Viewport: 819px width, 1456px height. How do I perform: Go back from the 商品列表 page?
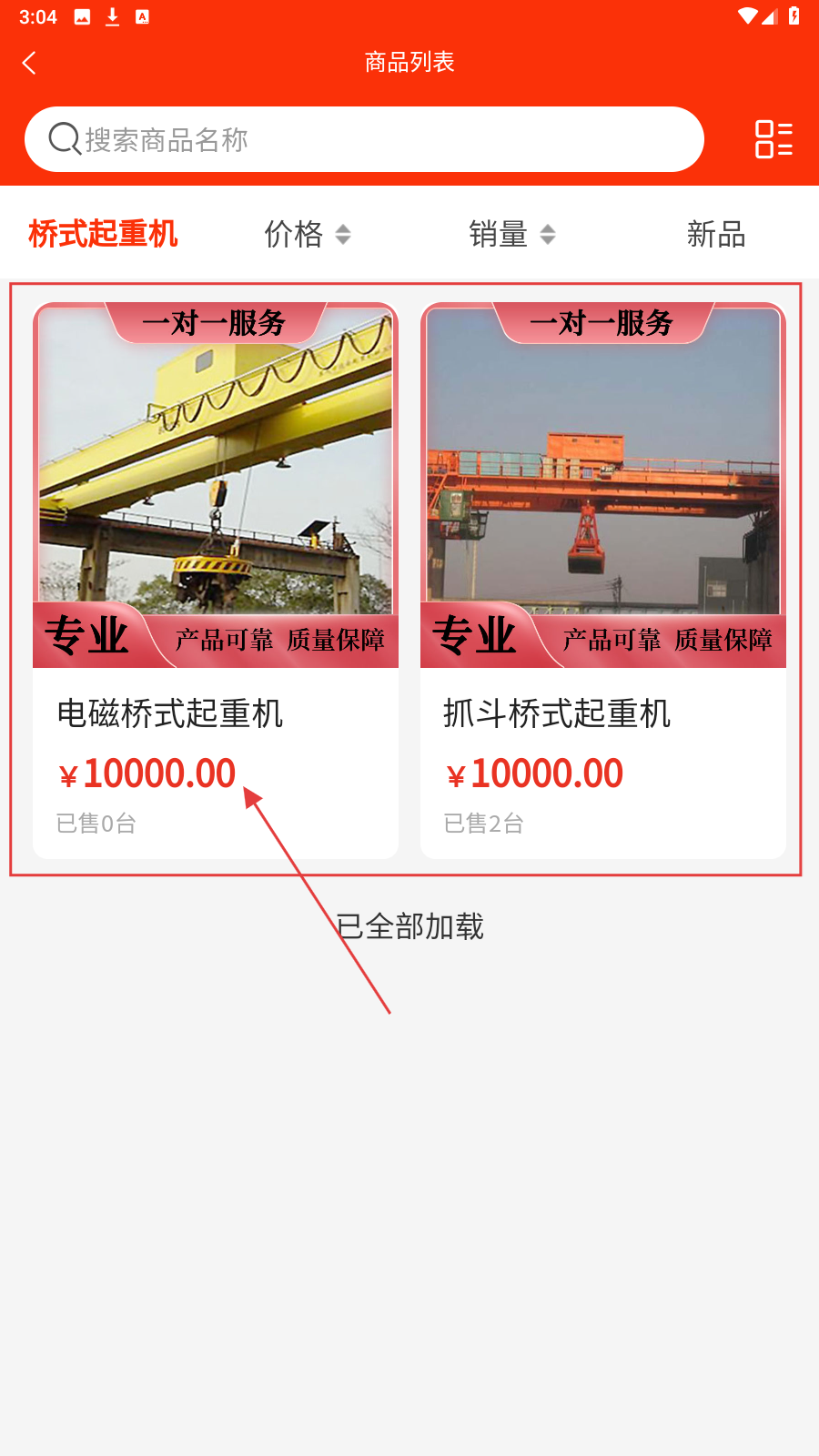(x=29, y=63)
